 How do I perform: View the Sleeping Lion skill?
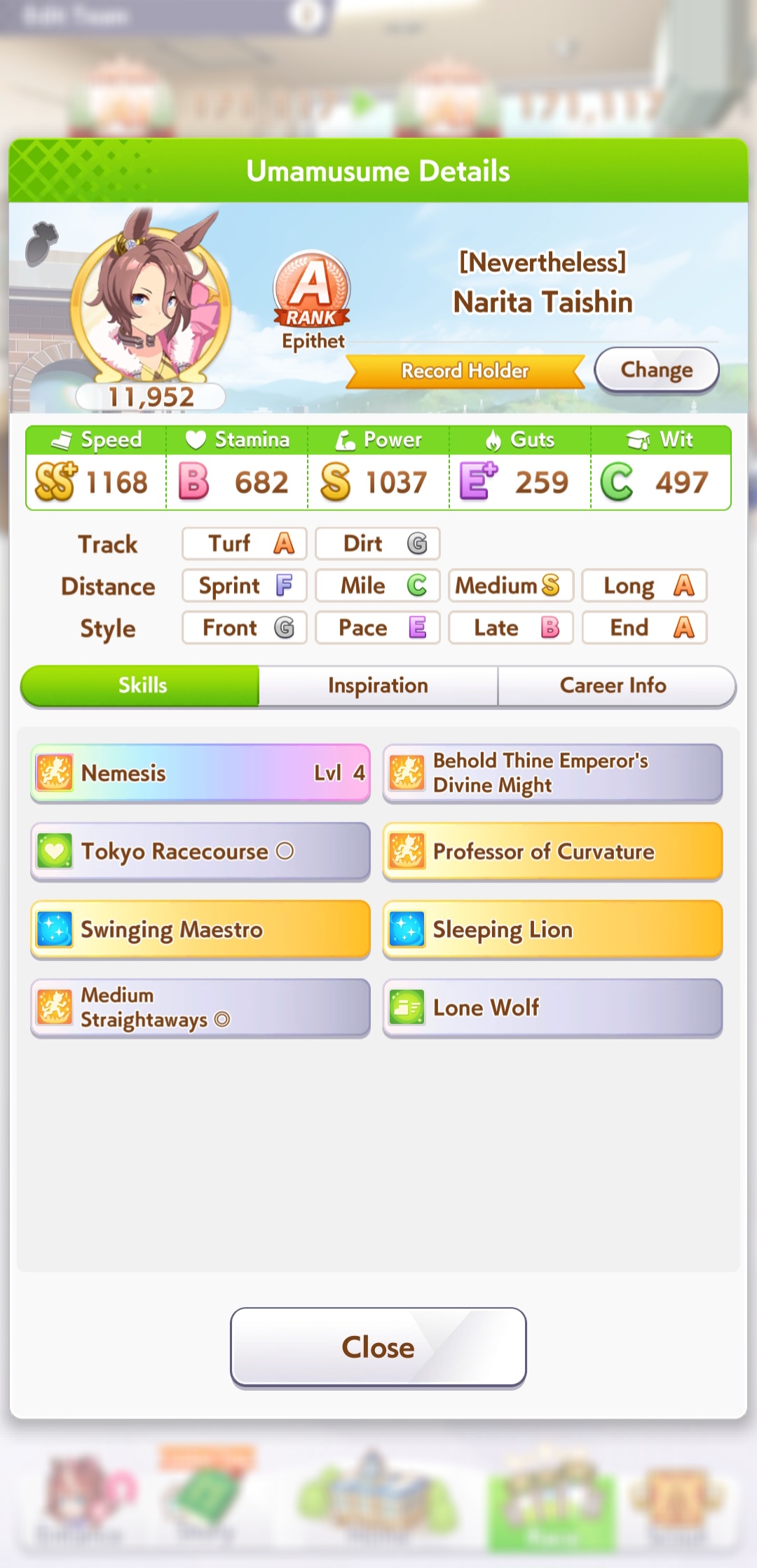coord(552,930)
